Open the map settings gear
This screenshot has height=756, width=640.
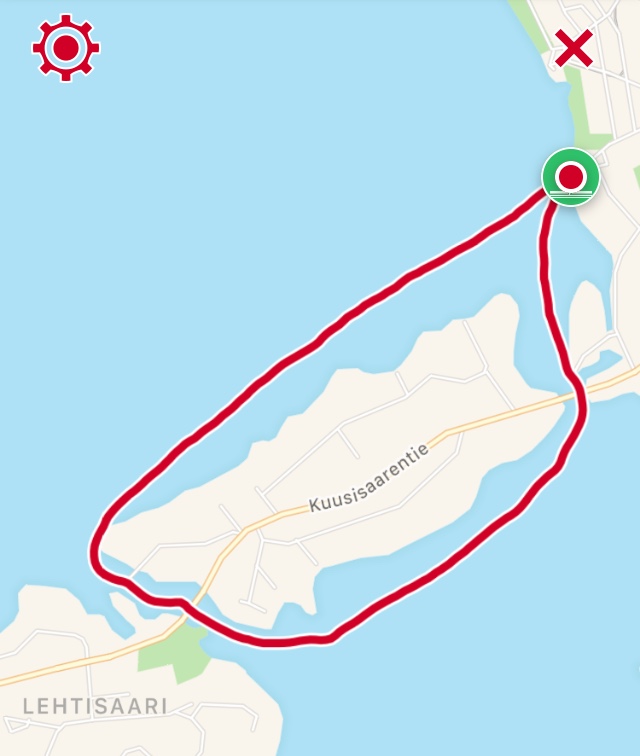click(x=66, y=48)
